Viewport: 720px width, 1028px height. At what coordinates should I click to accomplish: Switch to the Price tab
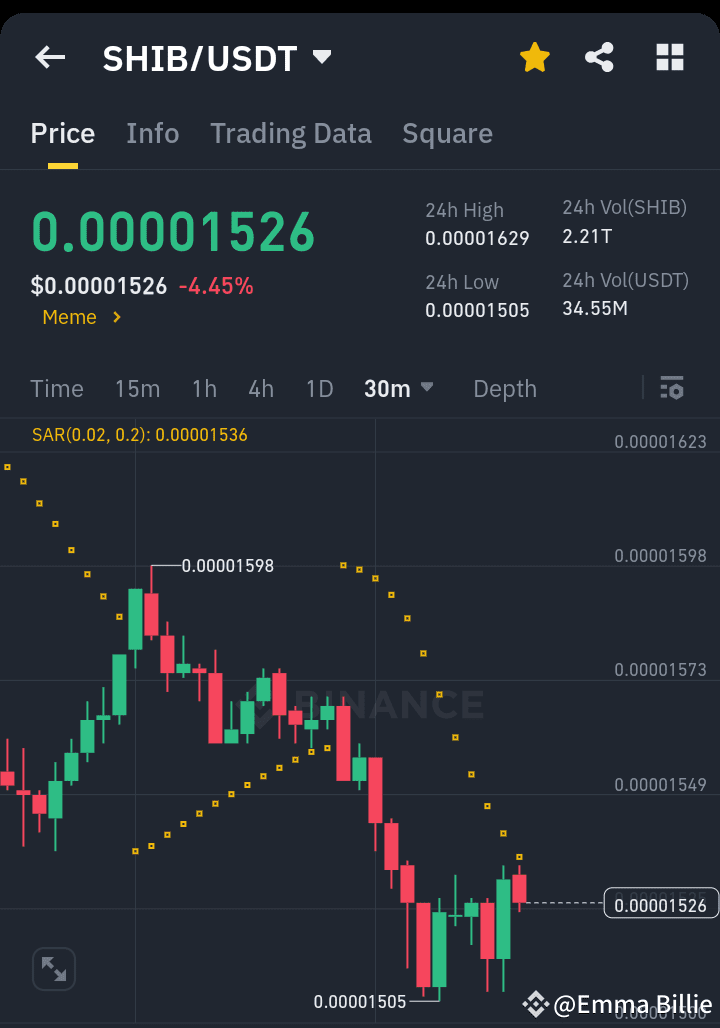coord(62,133)
